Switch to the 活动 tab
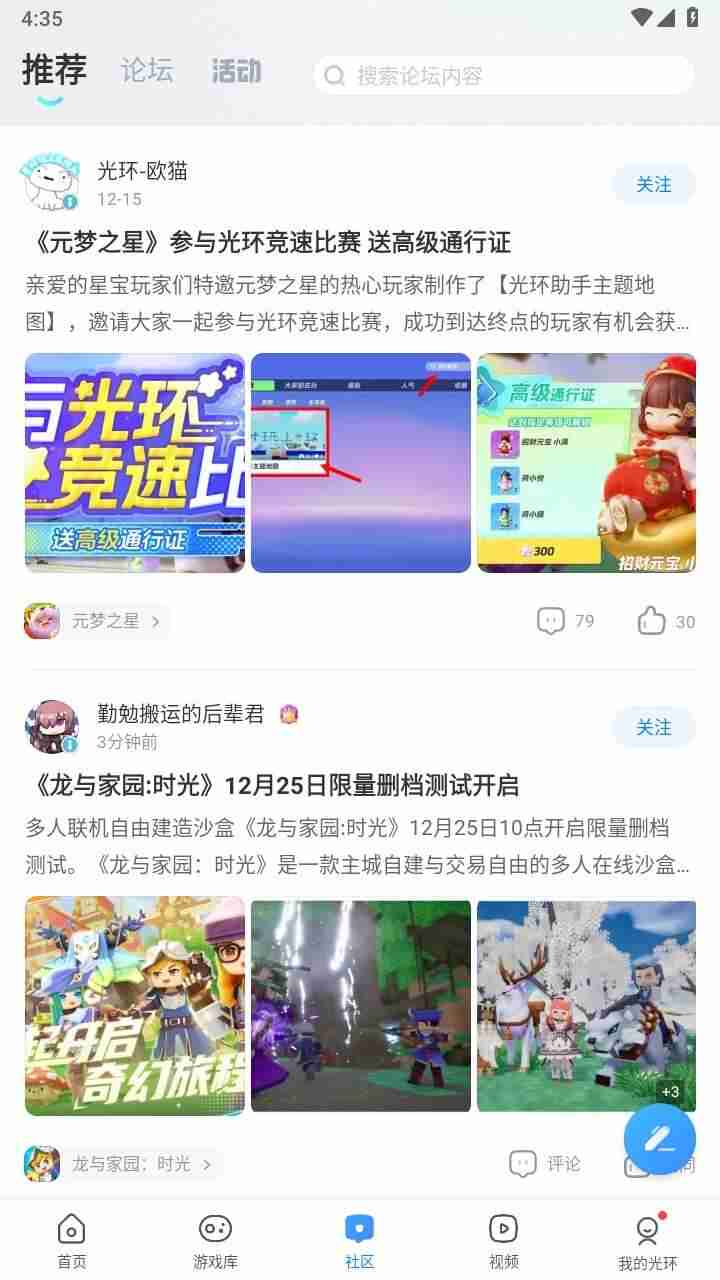The width and height of the screenshot is (720, 1280). [236, 70]
